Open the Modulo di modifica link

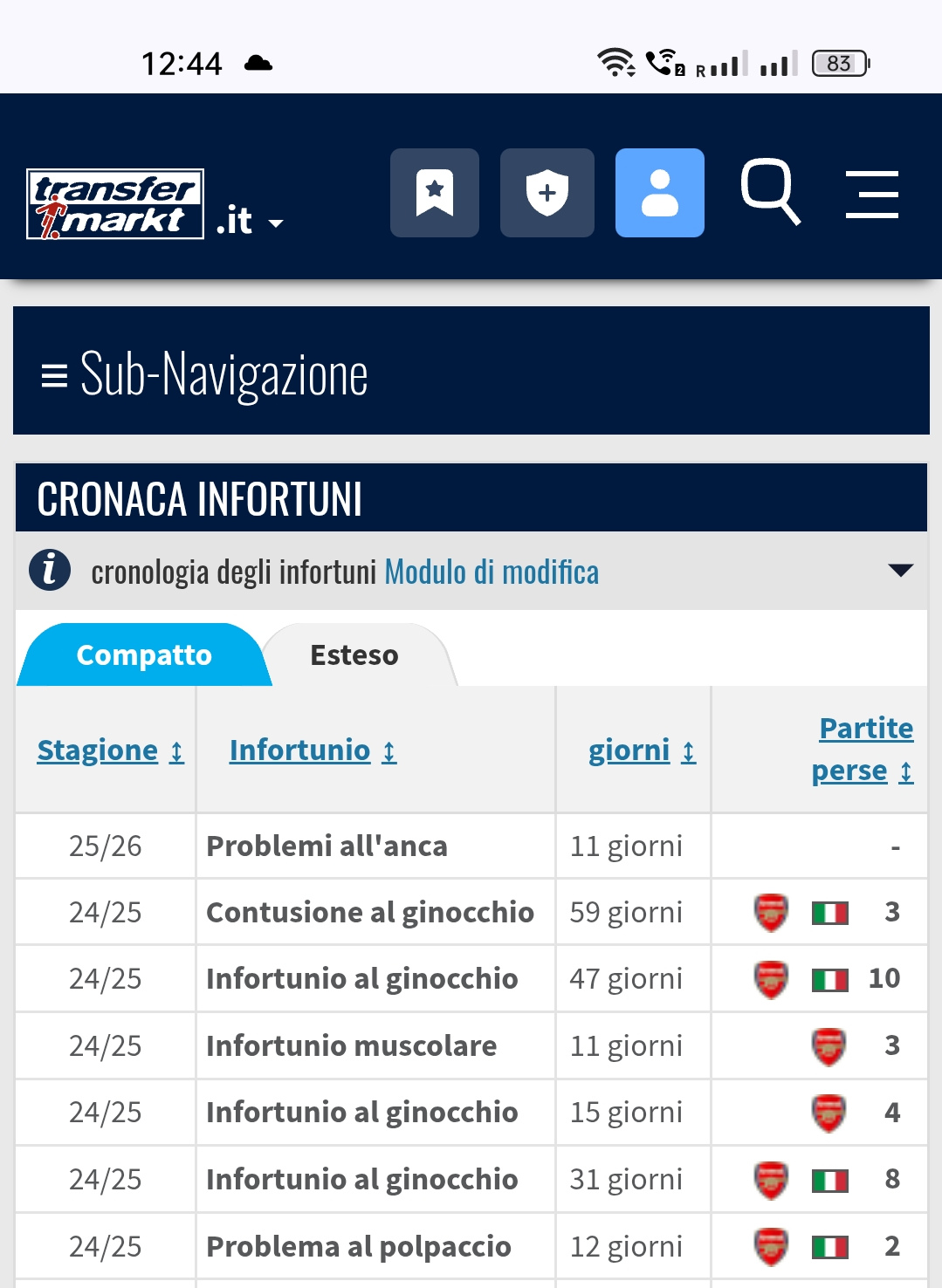[492, 572]
